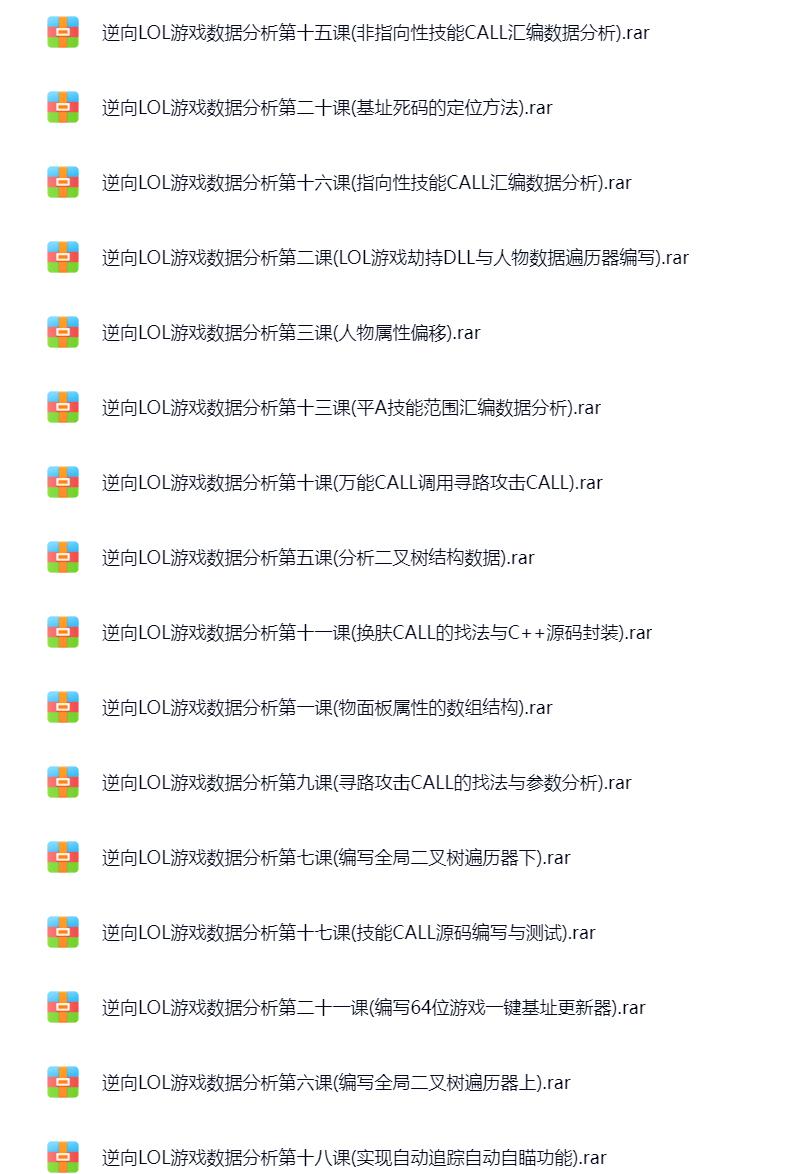Open 第五课 分析二叉树结构数据 rar
Viewport: 789px width, 1174px height.
pyautogui.click(x=318, y=557)
